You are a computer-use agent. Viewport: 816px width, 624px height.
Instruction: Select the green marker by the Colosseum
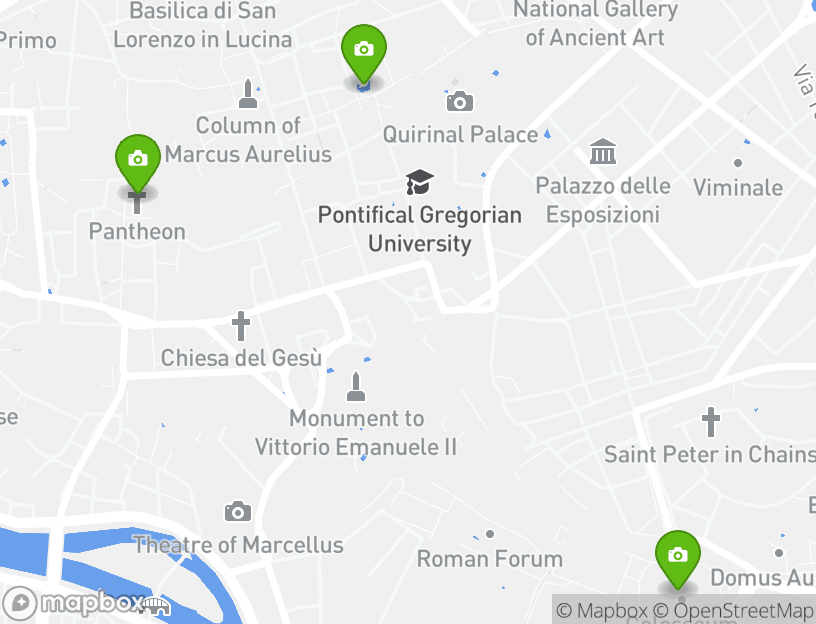click(x=678, y=556)
